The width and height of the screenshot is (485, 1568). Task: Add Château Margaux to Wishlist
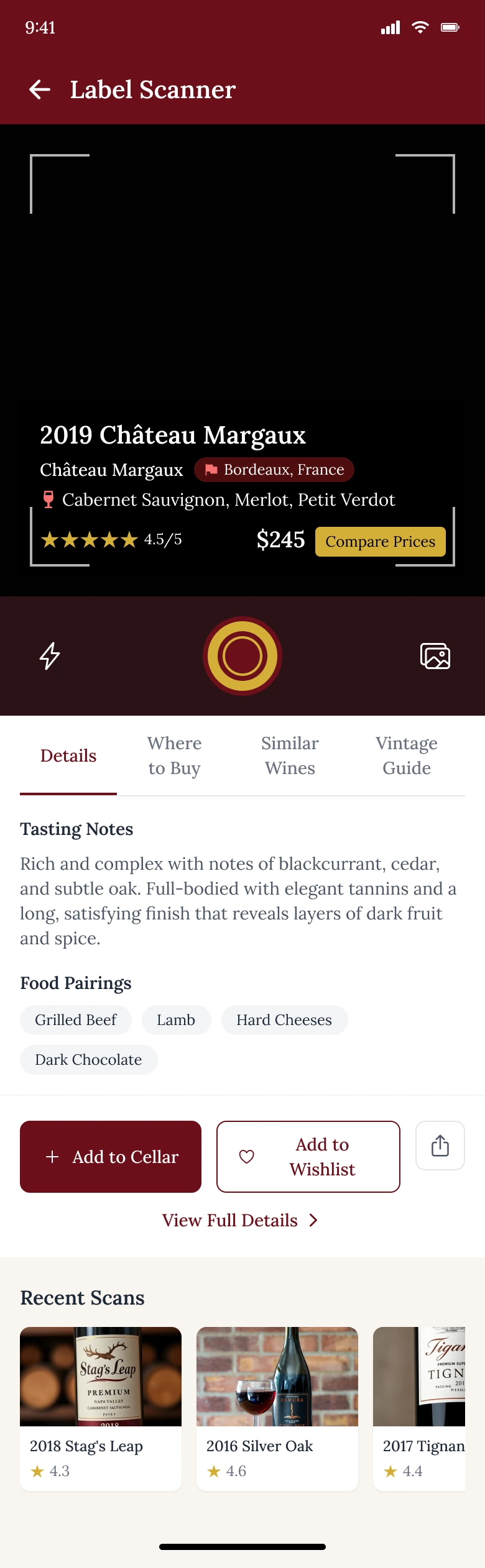(x=308, y=1157)
